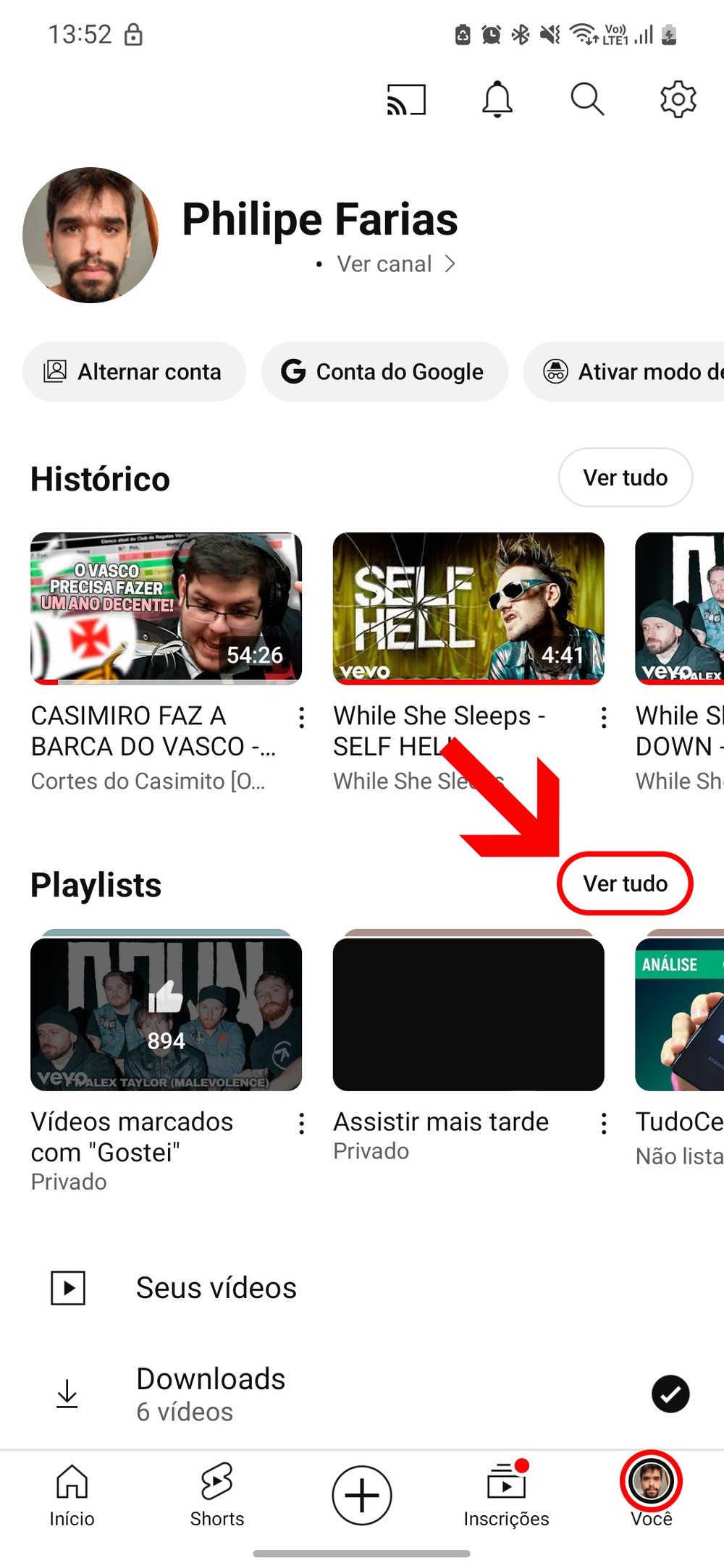This screenshot has width=724, height=1568.
Task: Switch to the Shorts tab
Action: [x=216, y=1495]
